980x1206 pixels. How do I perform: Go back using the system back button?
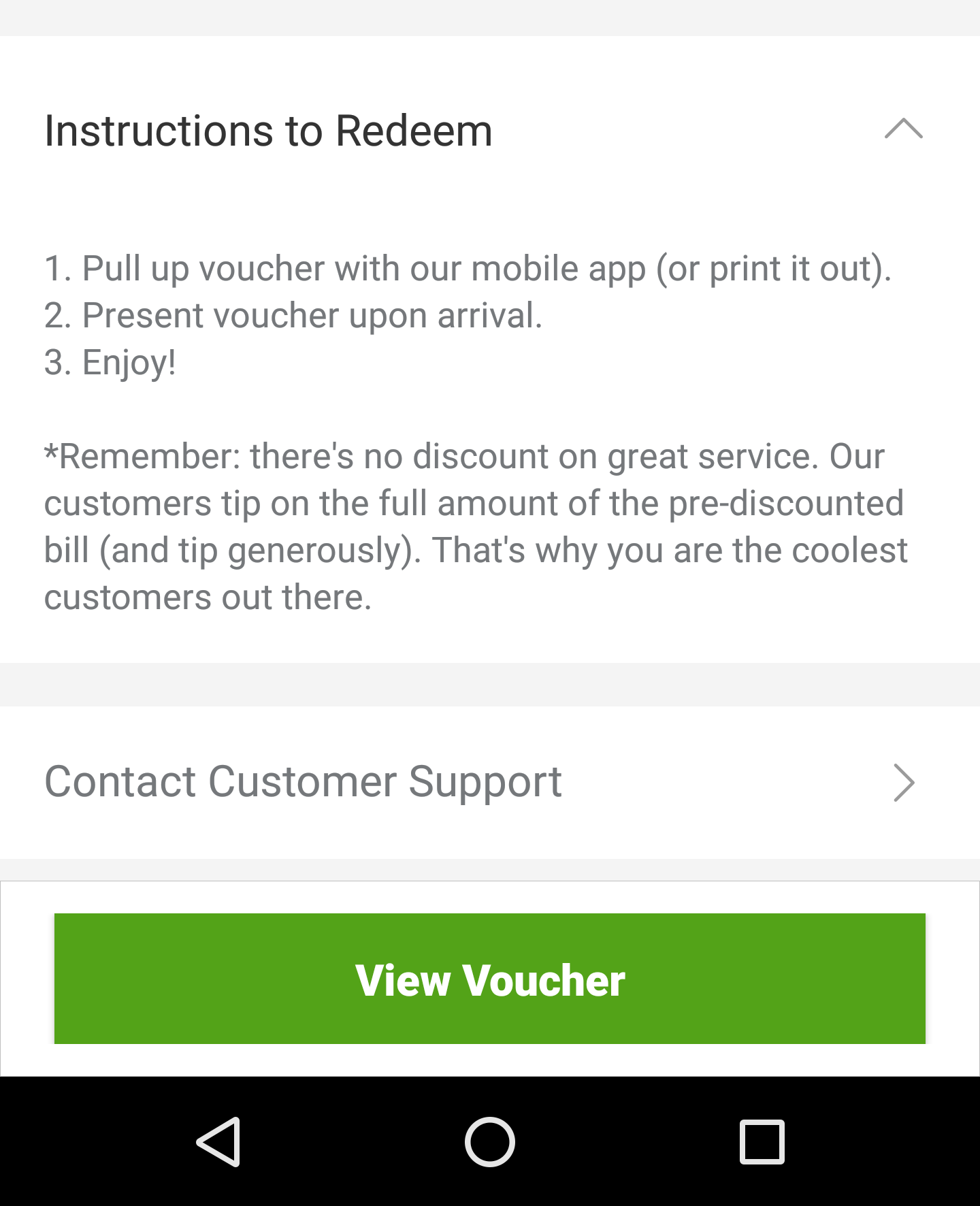pos(218,1142)
